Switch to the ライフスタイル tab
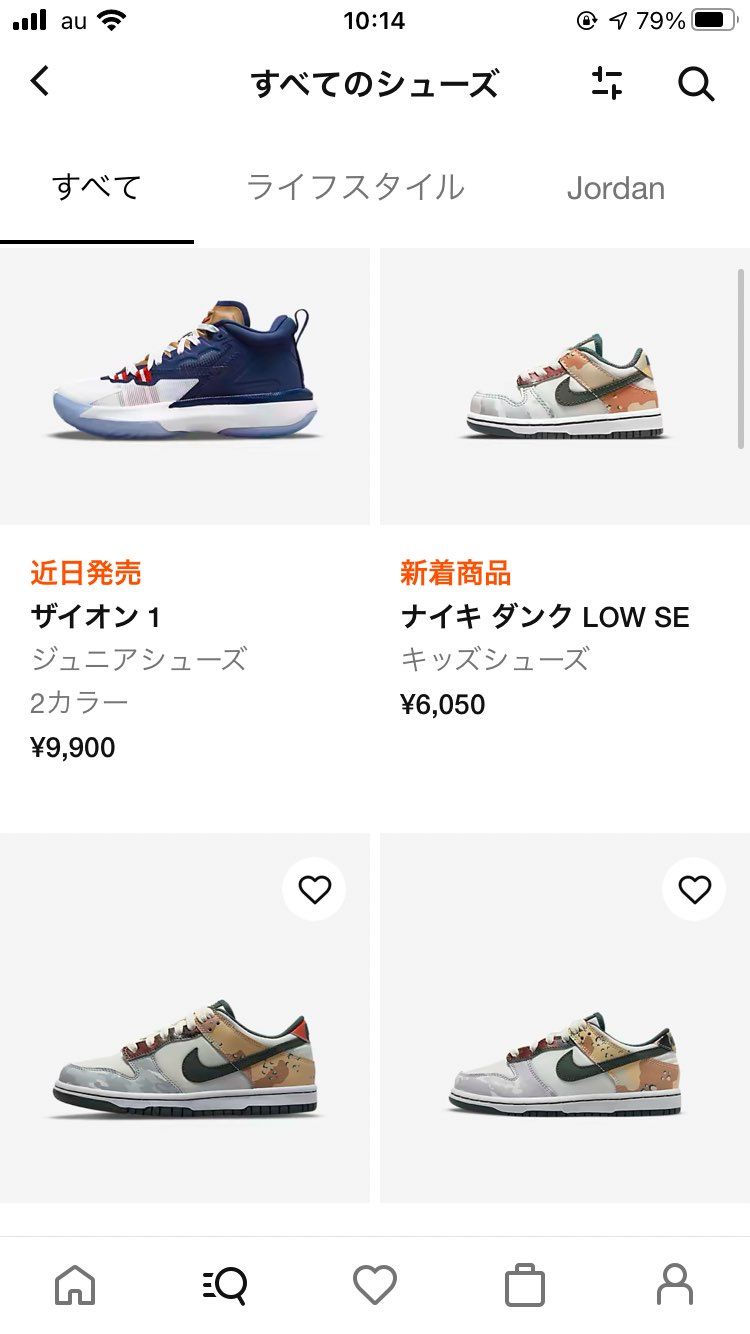 355,188
